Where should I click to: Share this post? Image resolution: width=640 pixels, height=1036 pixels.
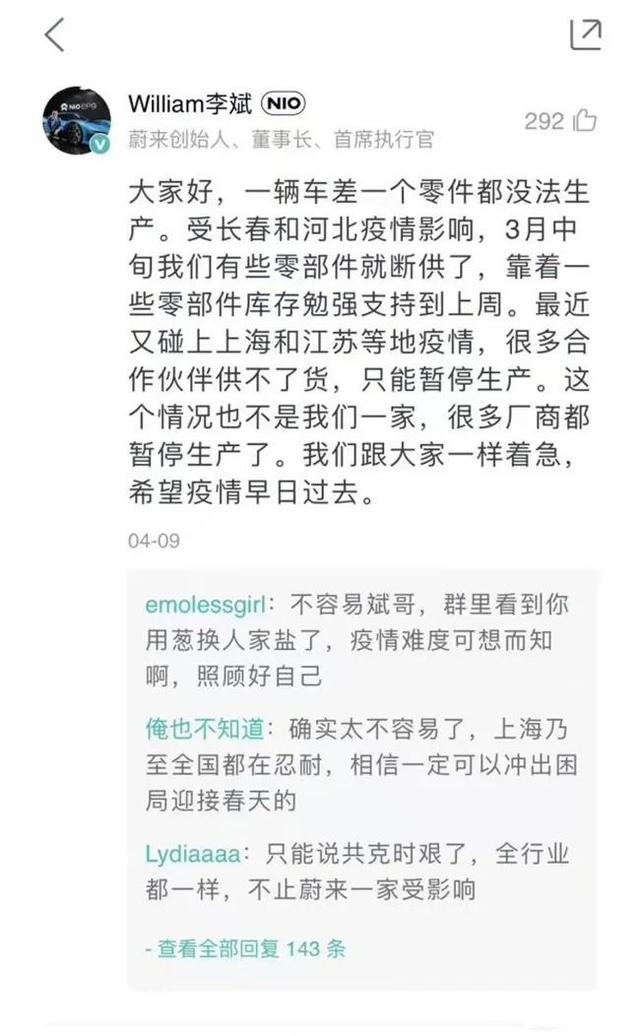pyautogui.click(x=585, y=34)
